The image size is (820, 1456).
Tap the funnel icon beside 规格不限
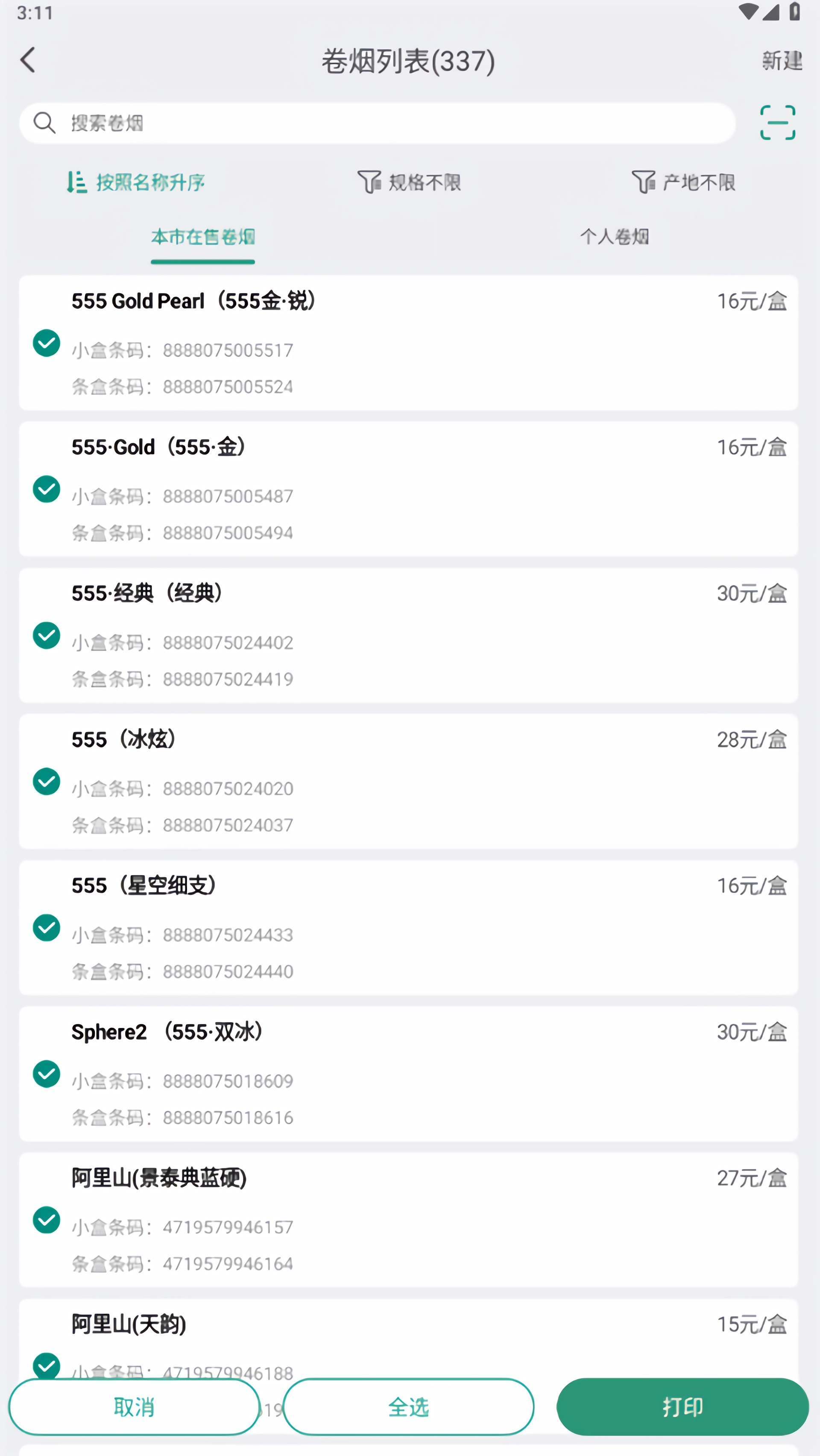pos(370,182)
